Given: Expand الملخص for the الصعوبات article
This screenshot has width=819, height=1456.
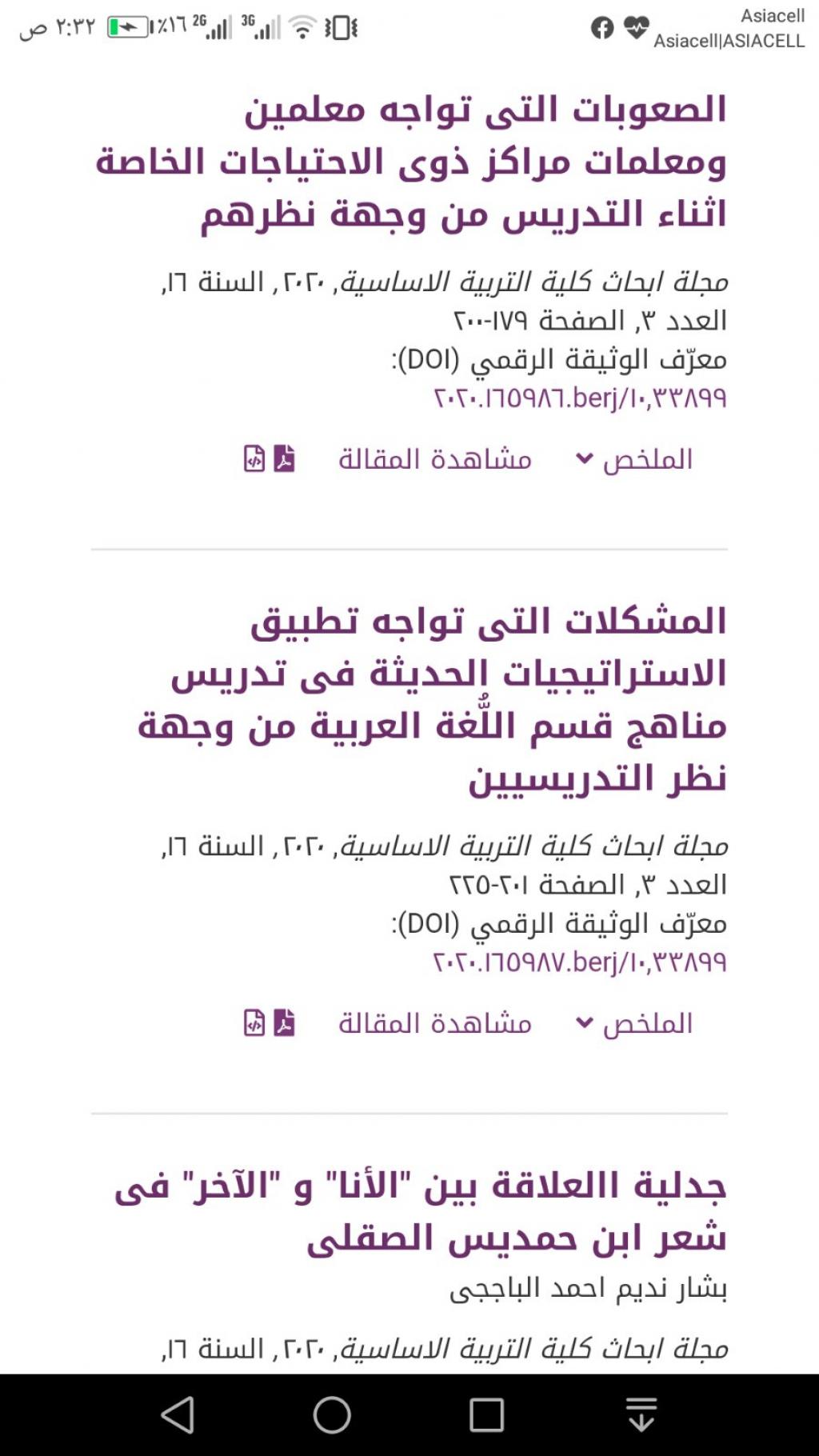Looking at the screenshot, I should pyautogui.click(x=635, y=459).
